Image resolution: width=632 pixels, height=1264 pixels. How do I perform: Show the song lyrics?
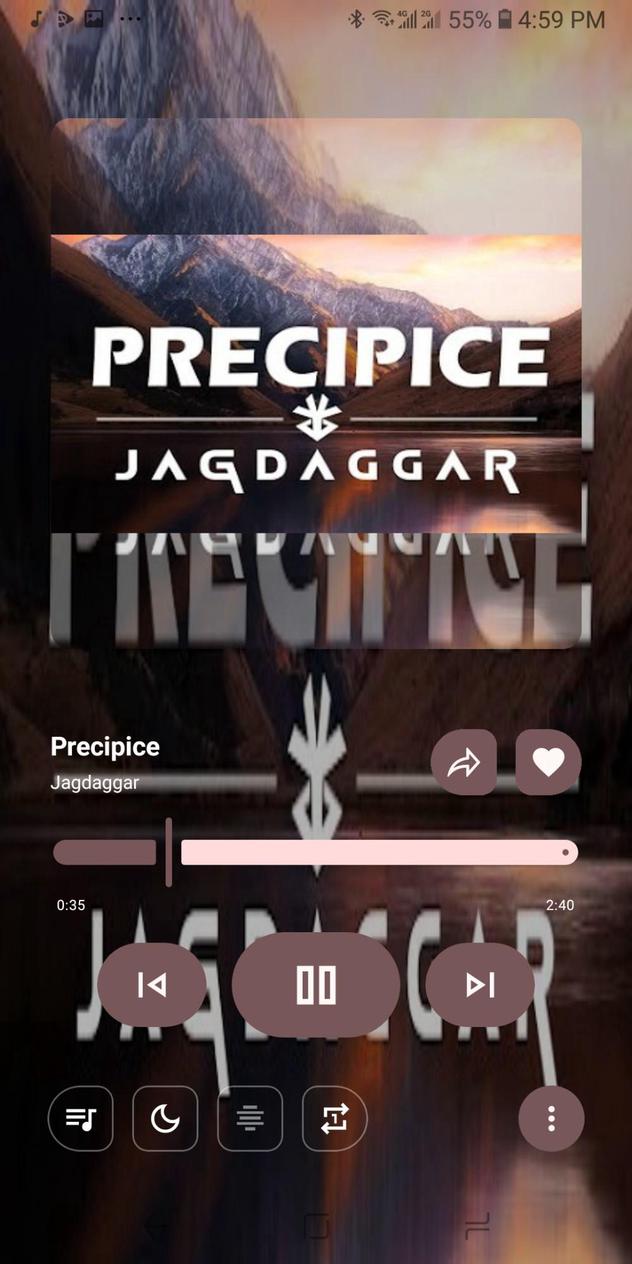[x=250, y=1118]
